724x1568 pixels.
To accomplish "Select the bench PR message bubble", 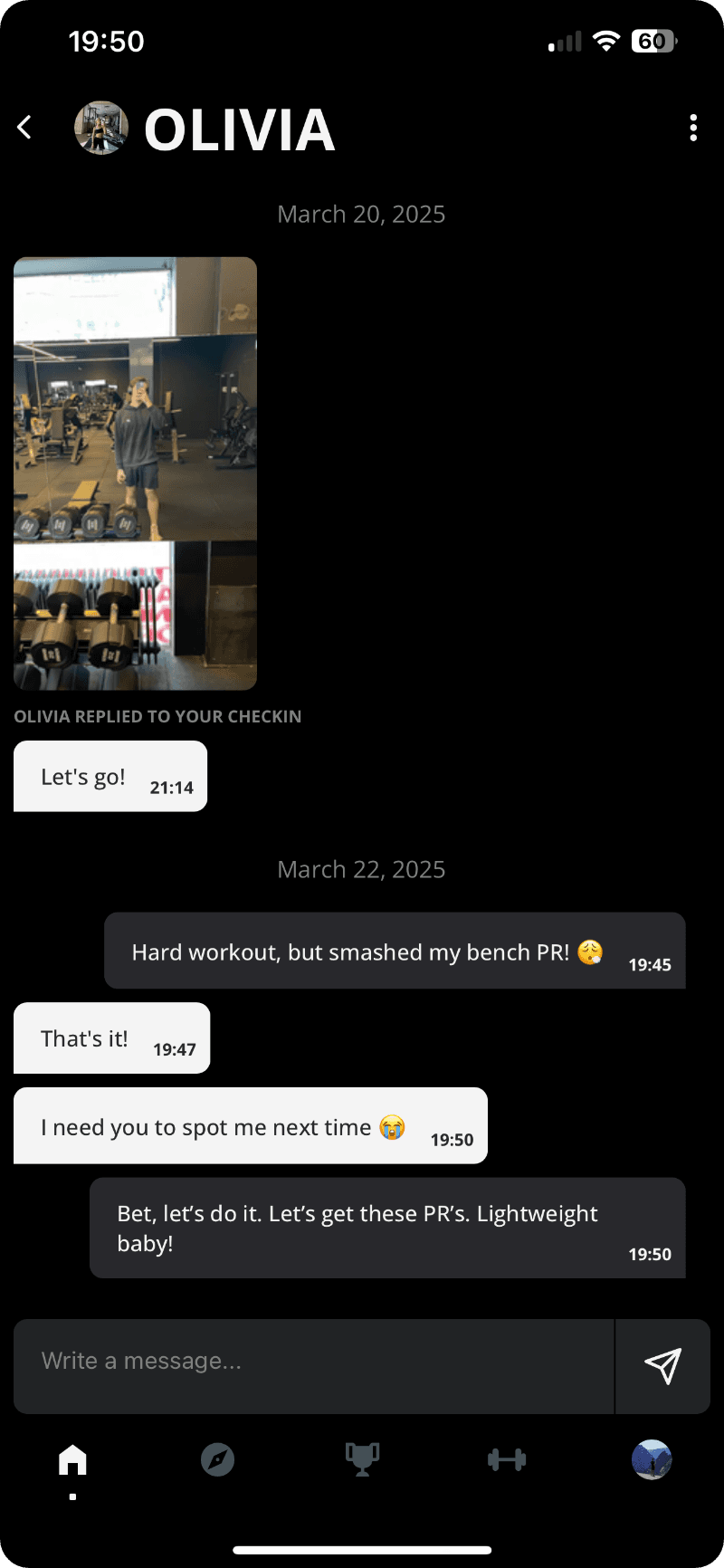I will [395, 951].
